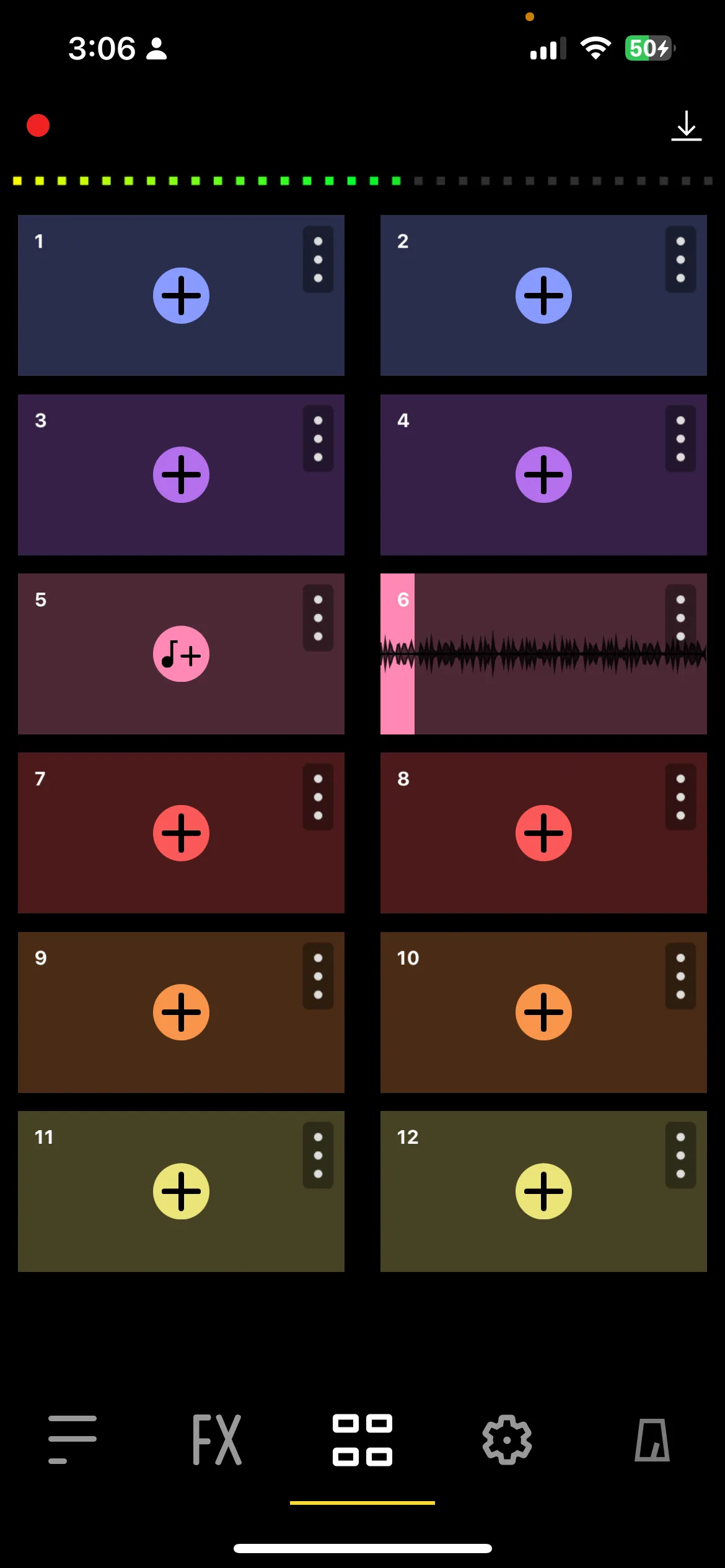Open the metronome tab

click(652, 1439)
